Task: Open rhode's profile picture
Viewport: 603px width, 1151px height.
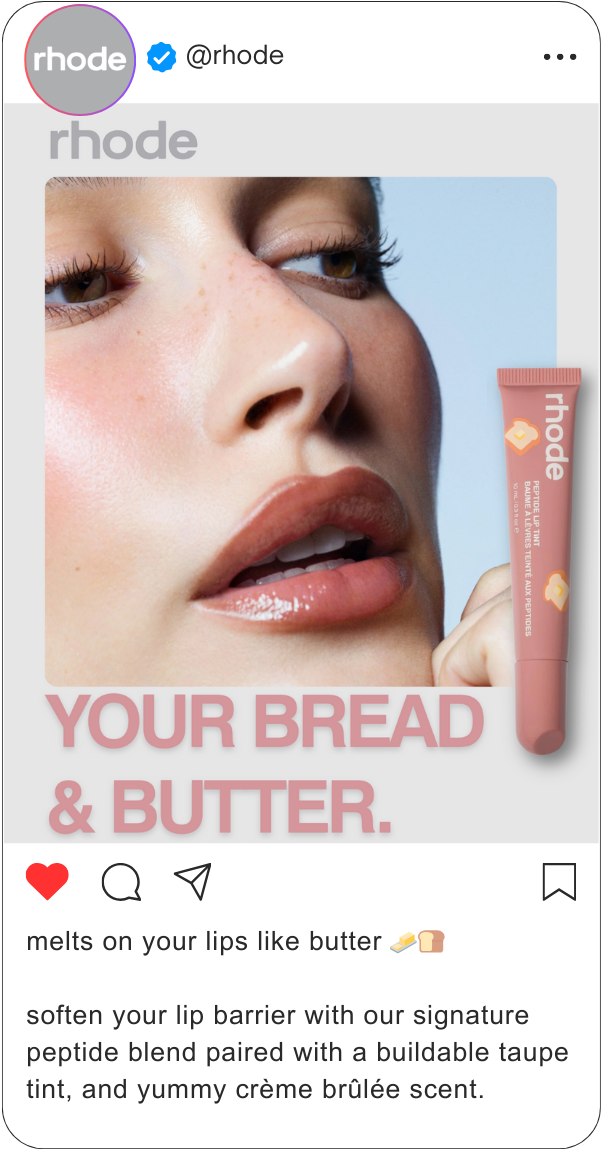Action: tap(79, 60)
